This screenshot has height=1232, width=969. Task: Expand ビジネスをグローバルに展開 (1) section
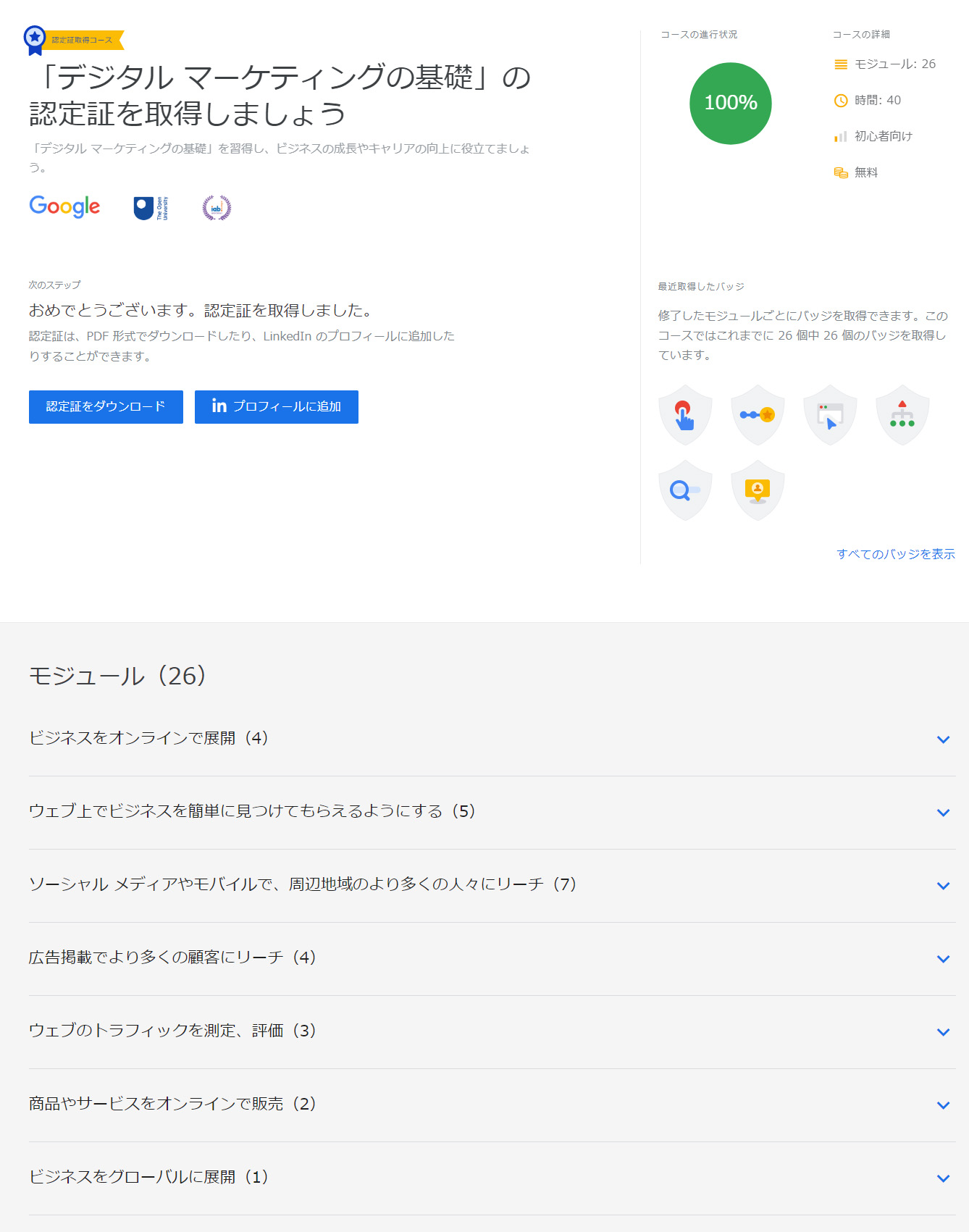tap(942, 1178)
